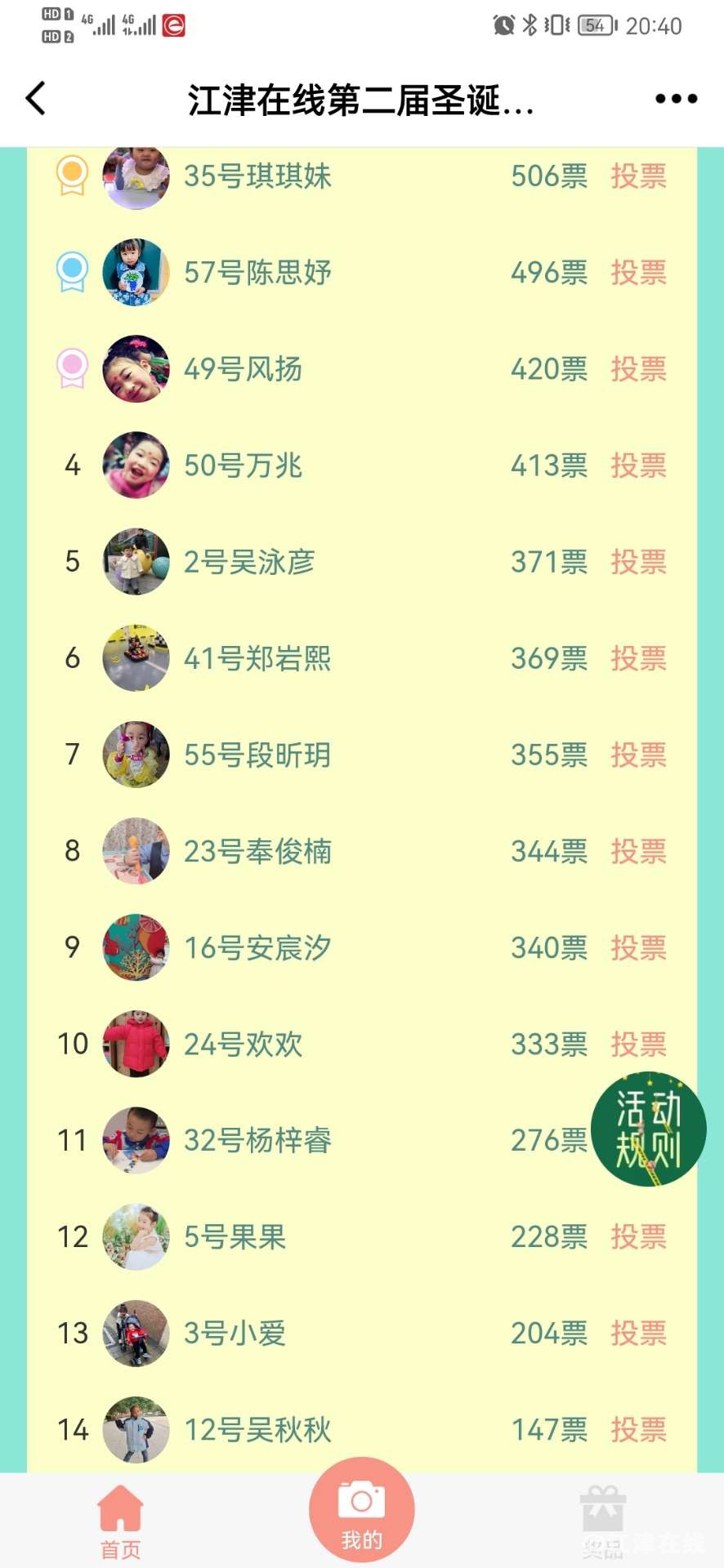
Task: Open 24号欢欢's entry
Action: tap(243, 1044)
